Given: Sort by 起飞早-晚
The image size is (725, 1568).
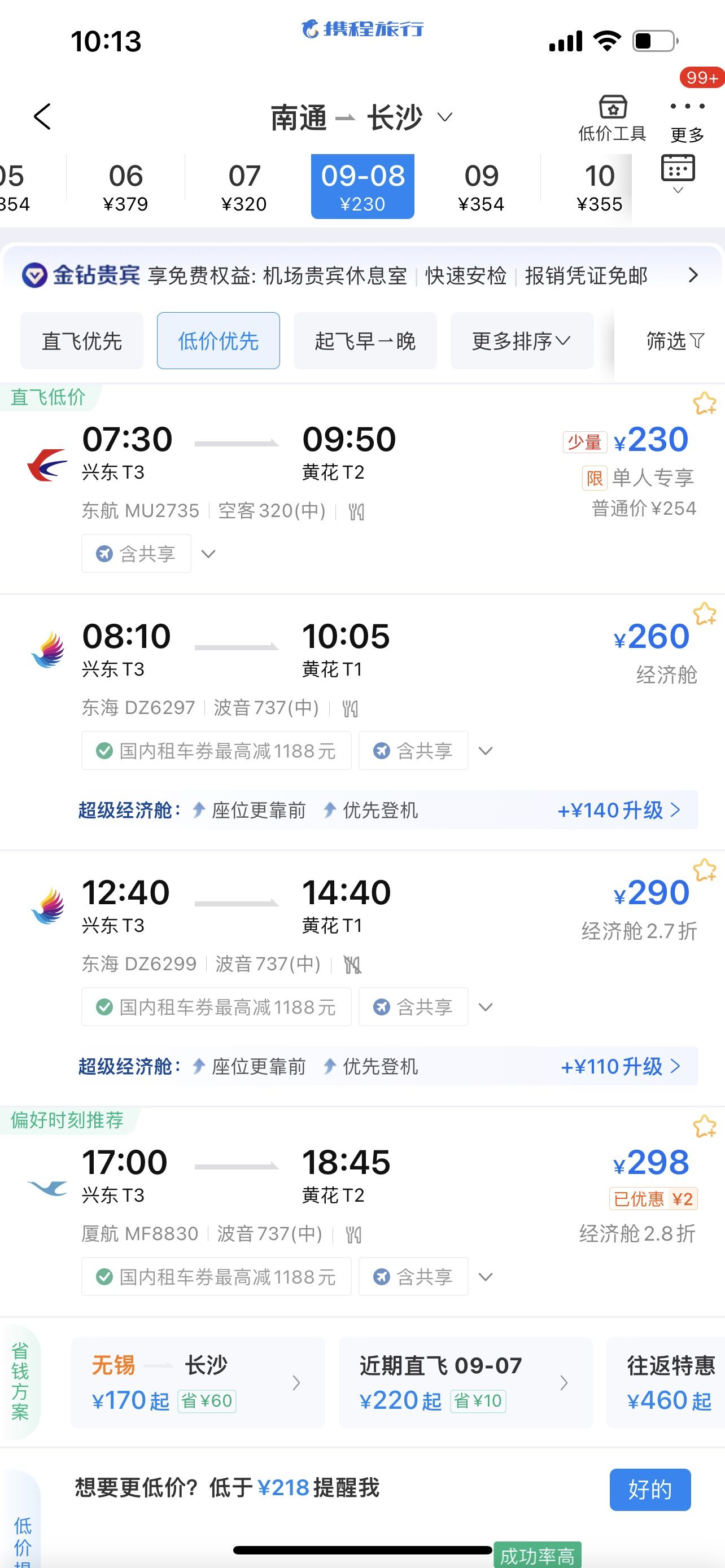Looking at the screenshot, I should pyautogui.click(x=365, y=341).
